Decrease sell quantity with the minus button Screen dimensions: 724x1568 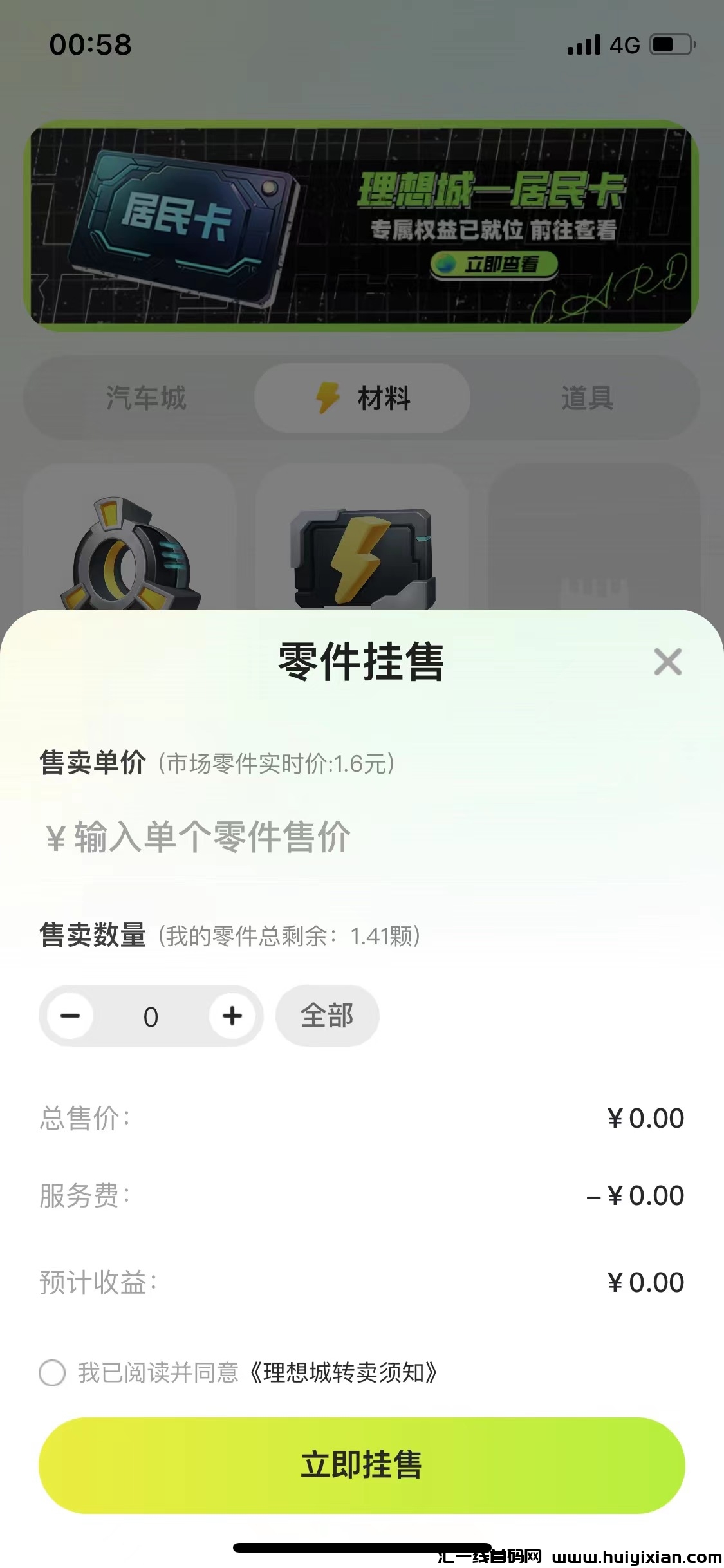pos(71,1016)
